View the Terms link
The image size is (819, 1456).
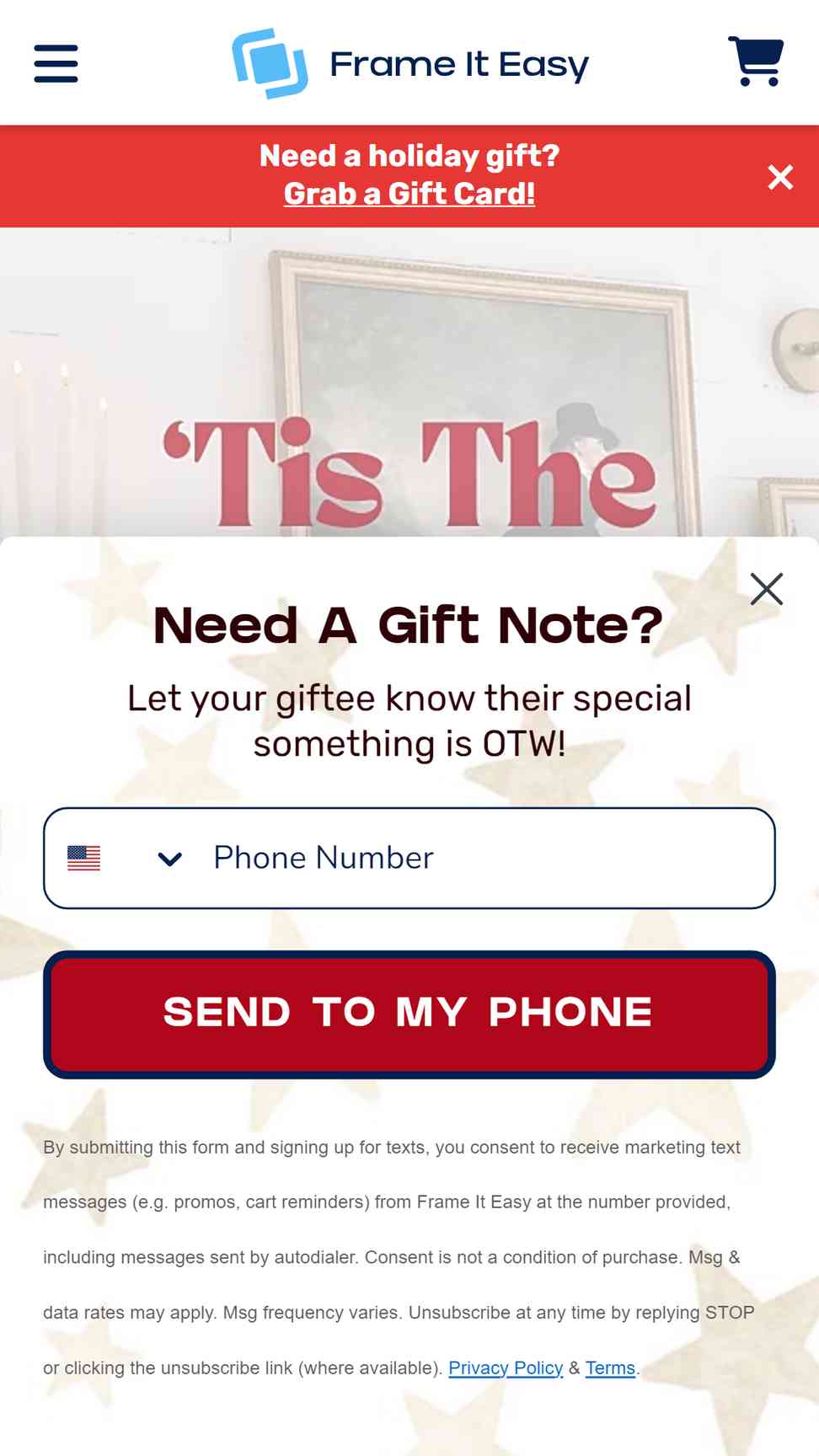(x=610, y=1368)
